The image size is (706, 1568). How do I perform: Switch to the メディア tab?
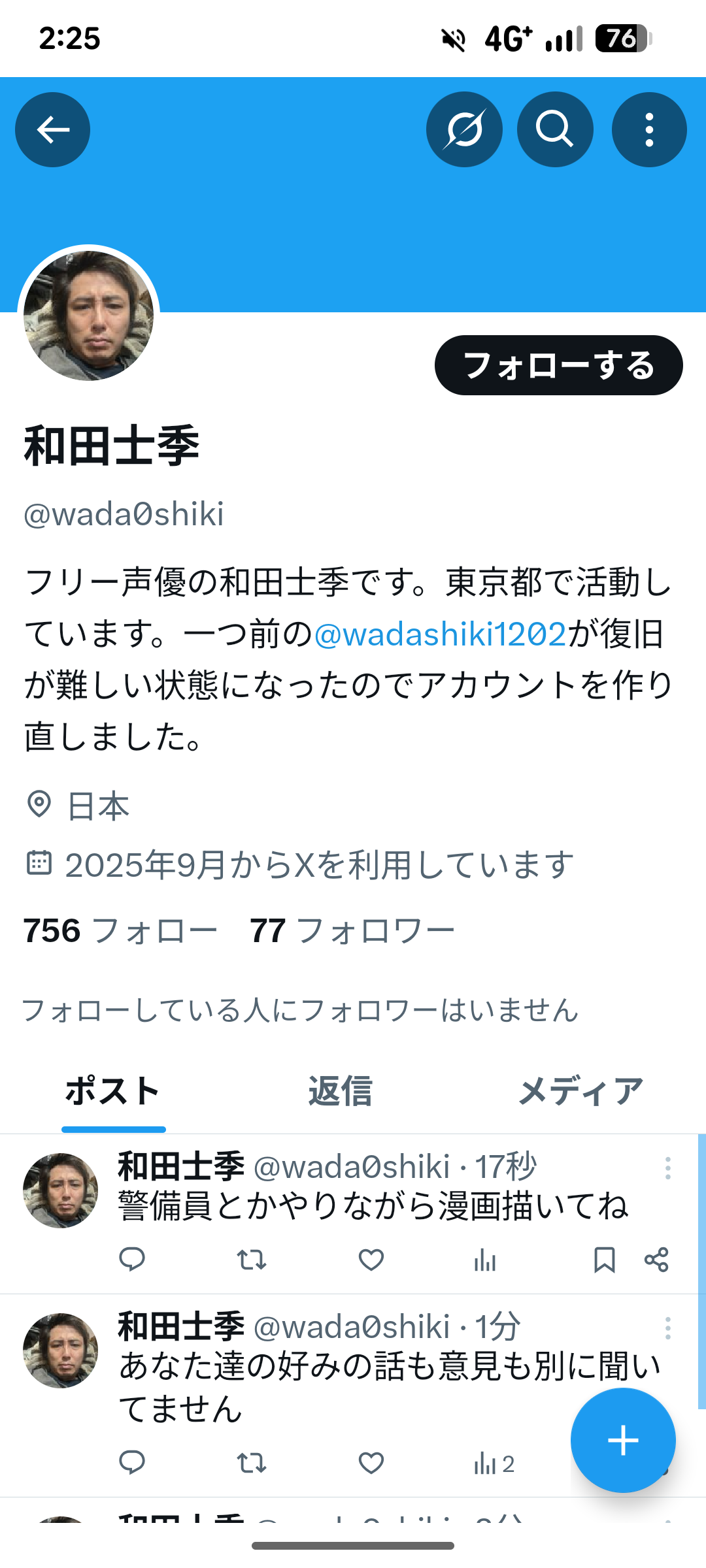(580, 1091)
